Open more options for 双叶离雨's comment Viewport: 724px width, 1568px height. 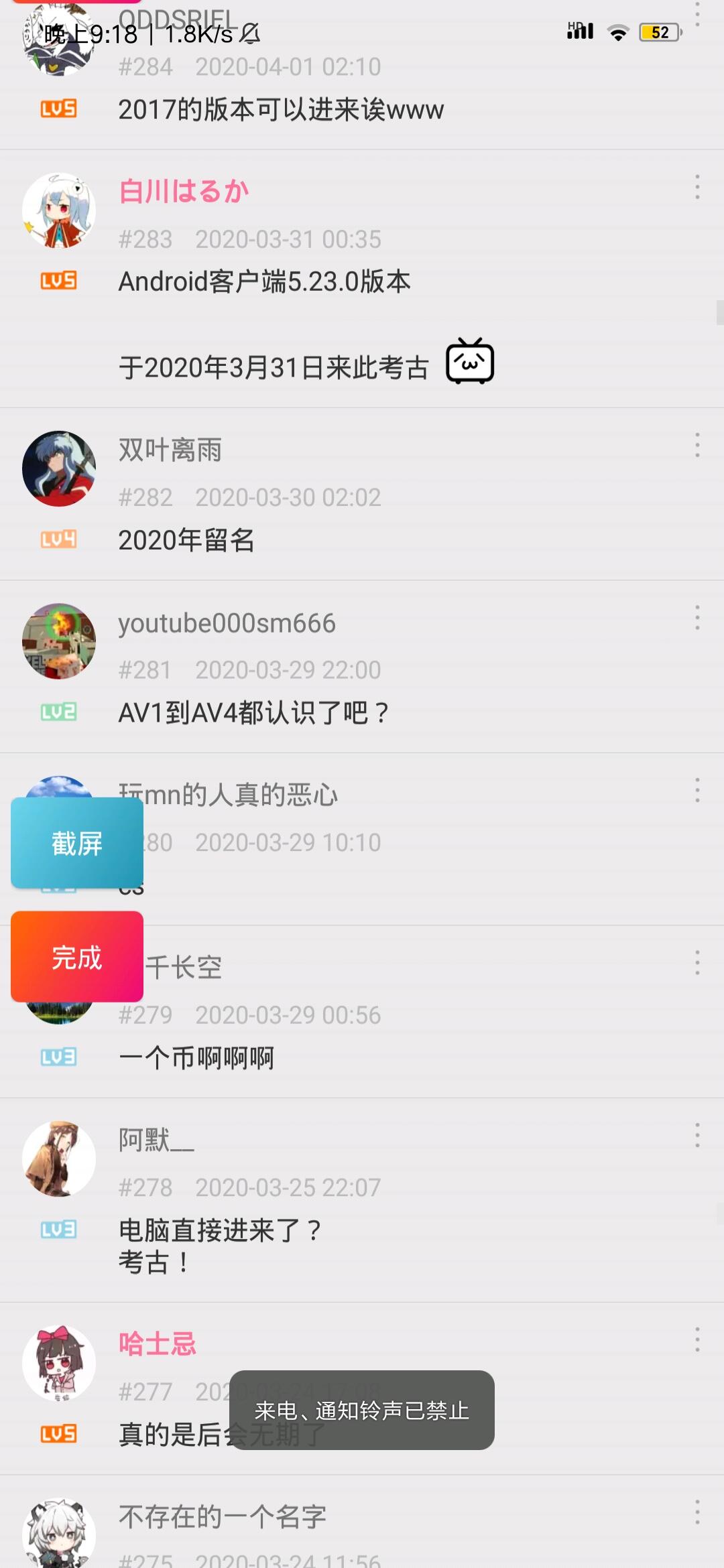point(697,445)
